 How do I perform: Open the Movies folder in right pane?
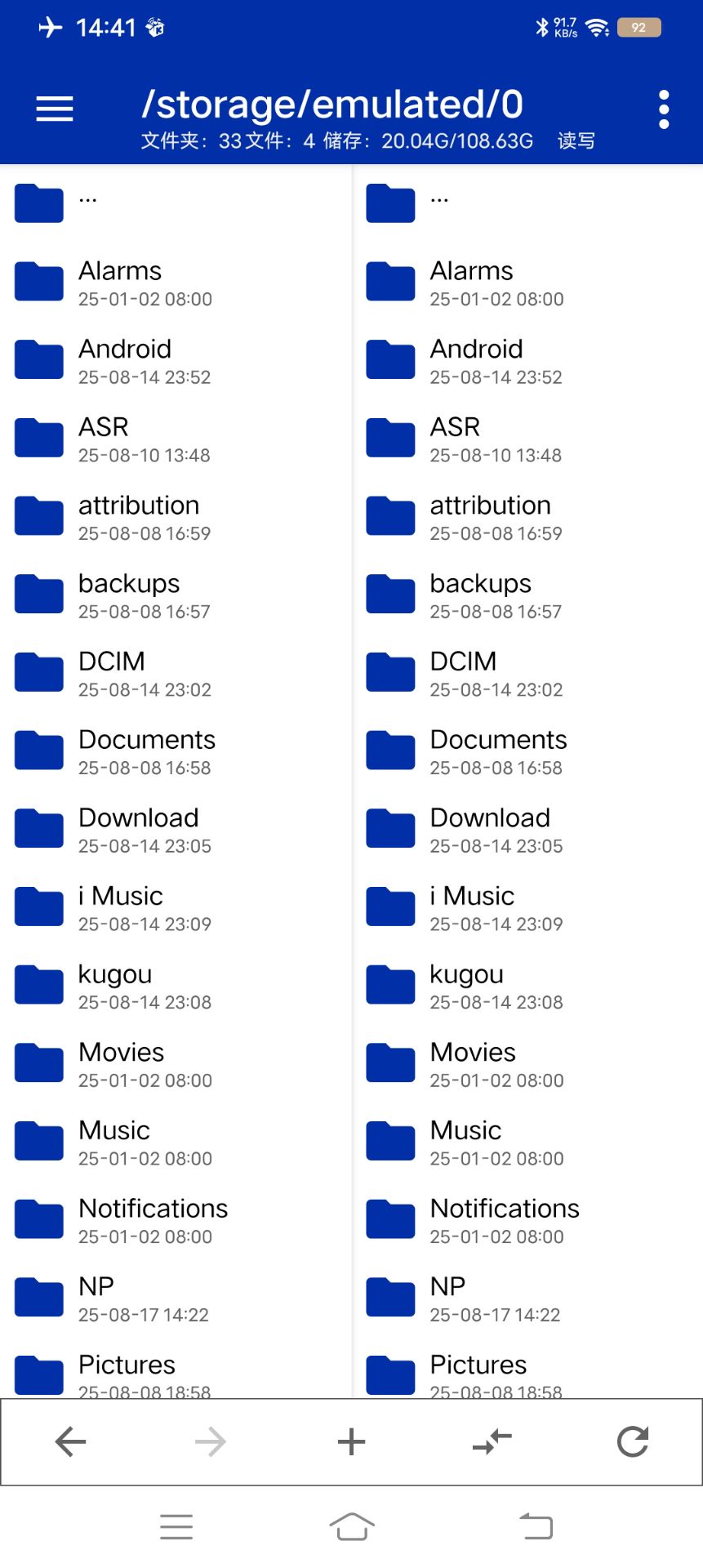(x=473, y=1064)
